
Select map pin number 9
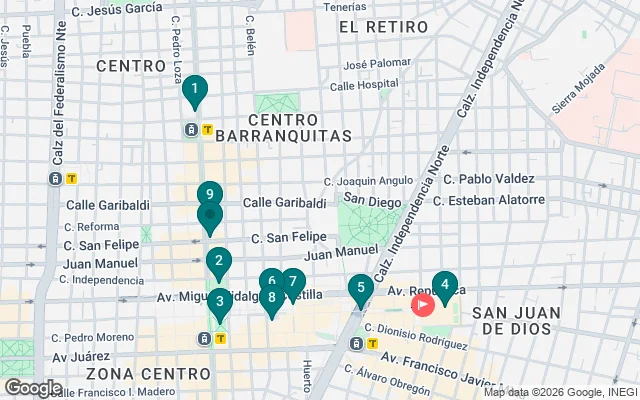209,194
